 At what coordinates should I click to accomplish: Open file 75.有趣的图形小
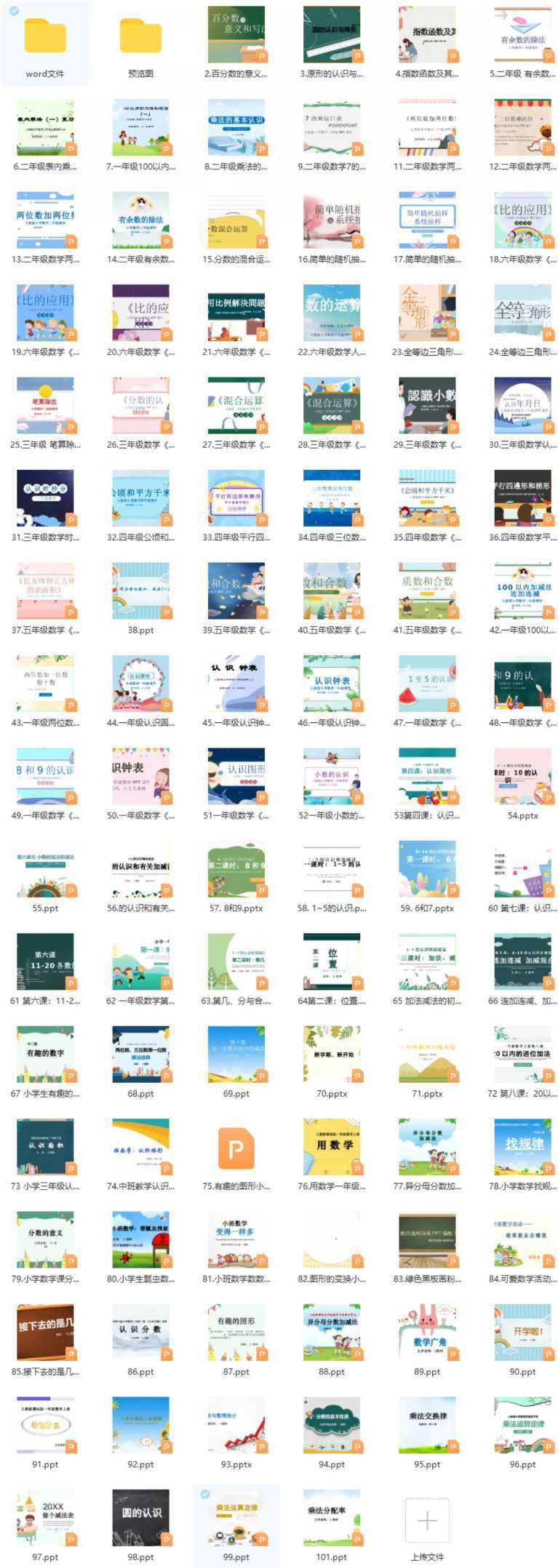(236, 1148)
